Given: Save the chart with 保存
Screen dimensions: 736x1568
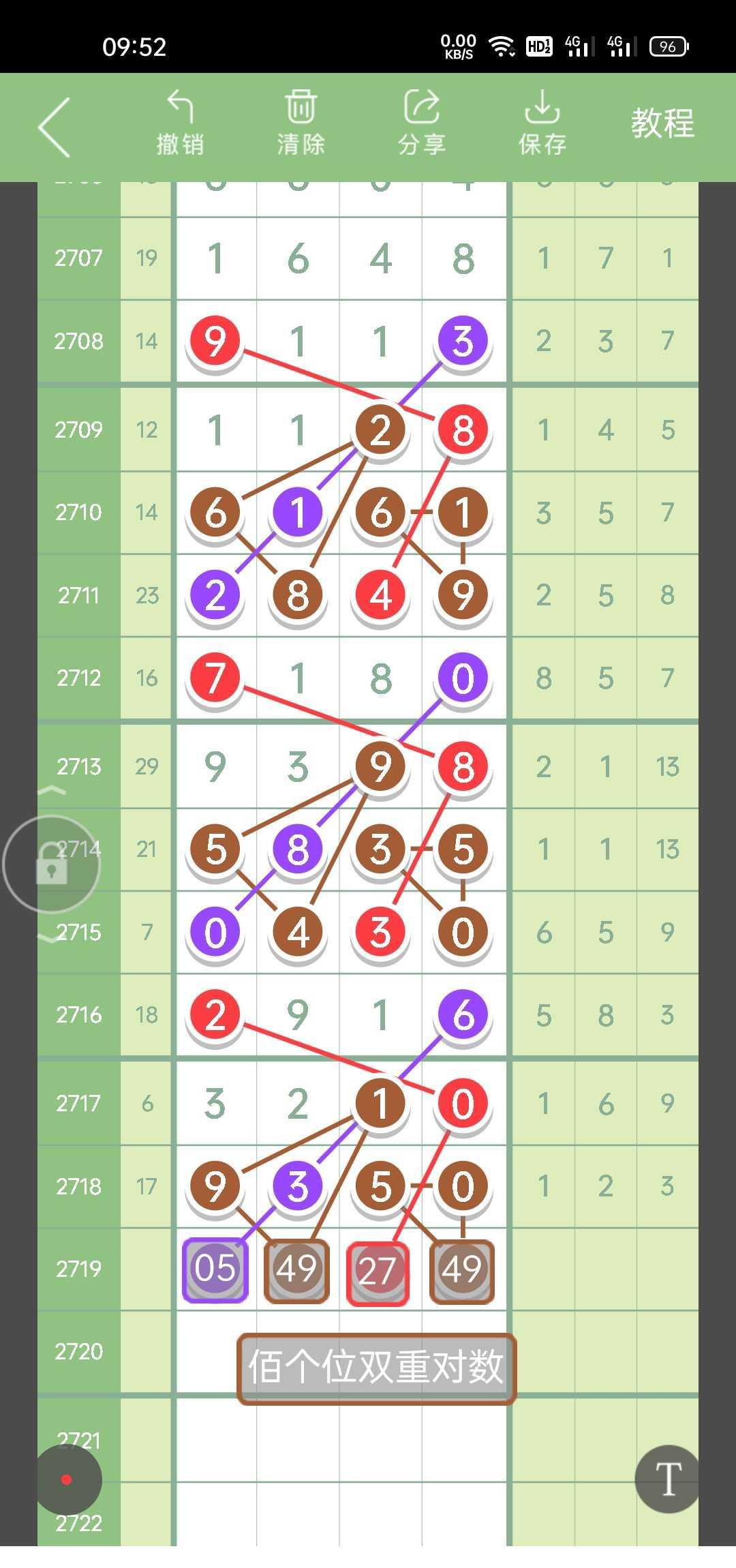Looking at the screenshot, I should [x=542, y=124].
